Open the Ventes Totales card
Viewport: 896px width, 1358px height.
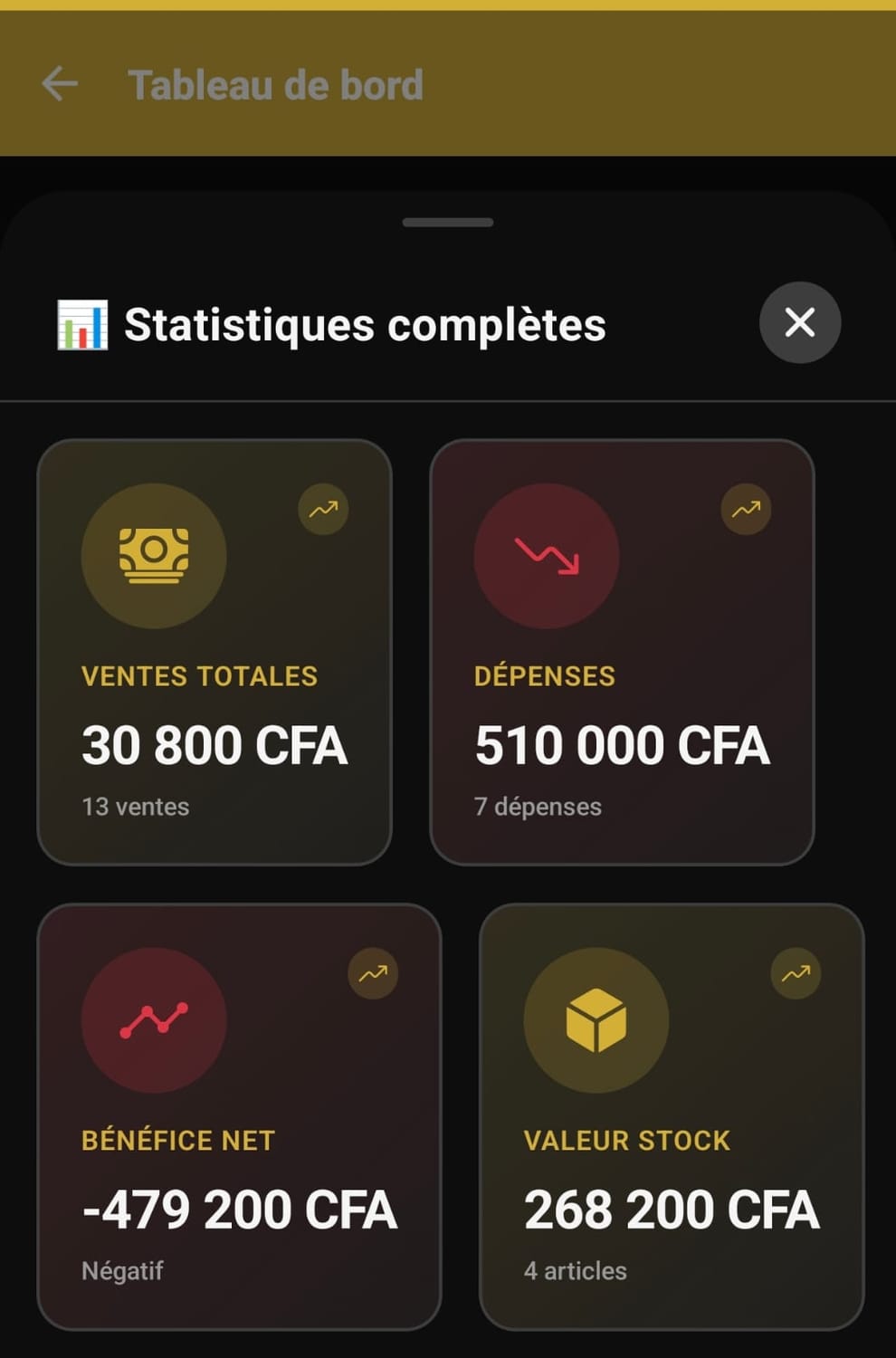tap(214, 652)
